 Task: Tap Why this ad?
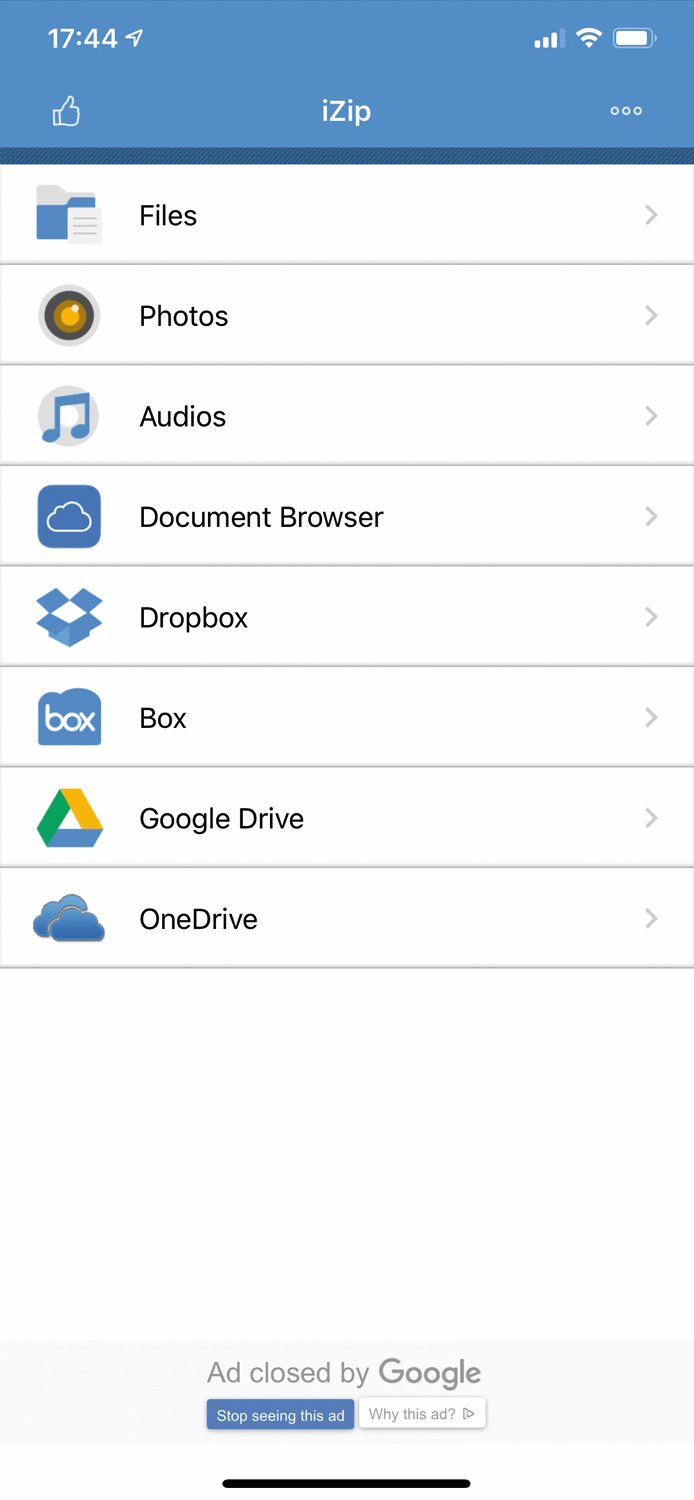pos(422,1414)
